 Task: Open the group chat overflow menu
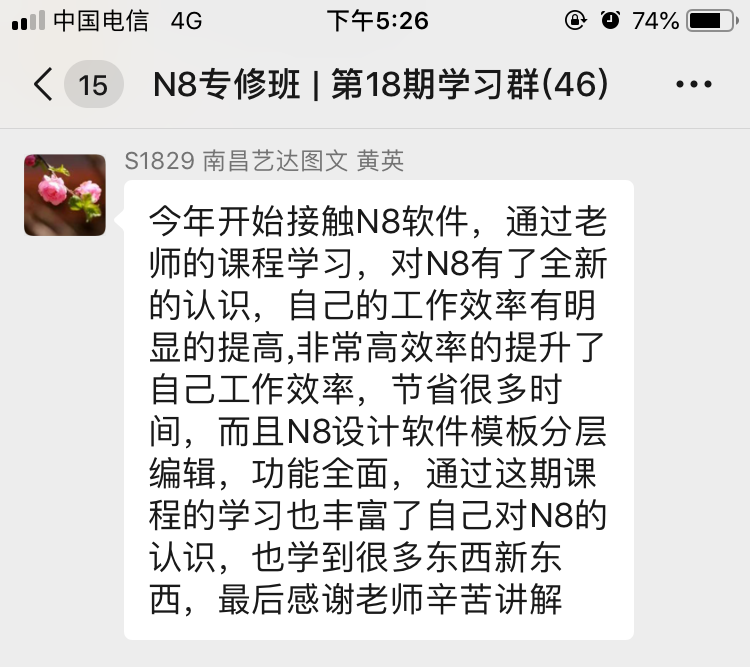tap(693, 85)
